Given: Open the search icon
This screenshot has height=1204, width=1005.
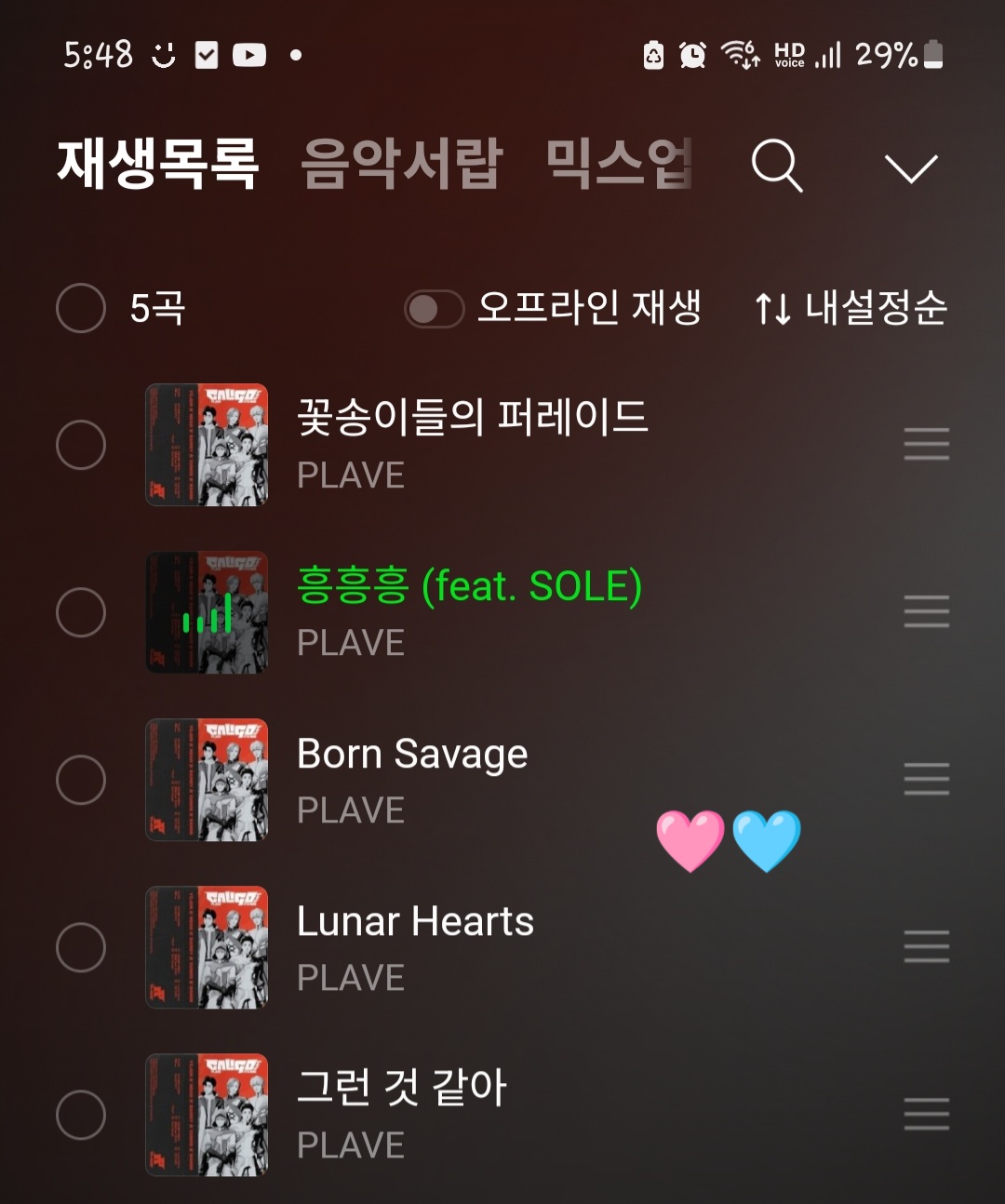Looking at the screenshot, I should [778, 167].
